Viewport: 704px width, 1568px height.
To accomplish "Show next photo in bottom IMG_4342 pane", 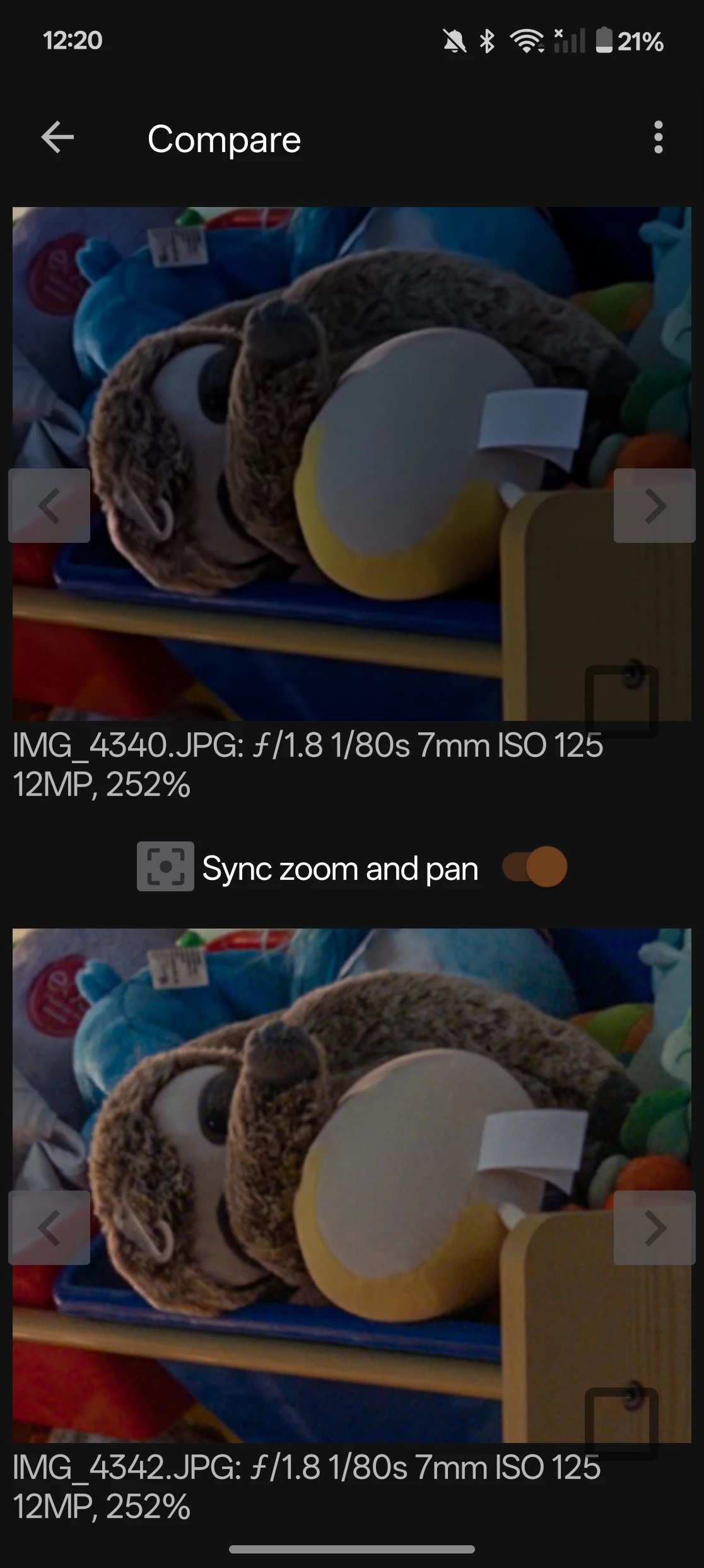I will (654, 1228).
